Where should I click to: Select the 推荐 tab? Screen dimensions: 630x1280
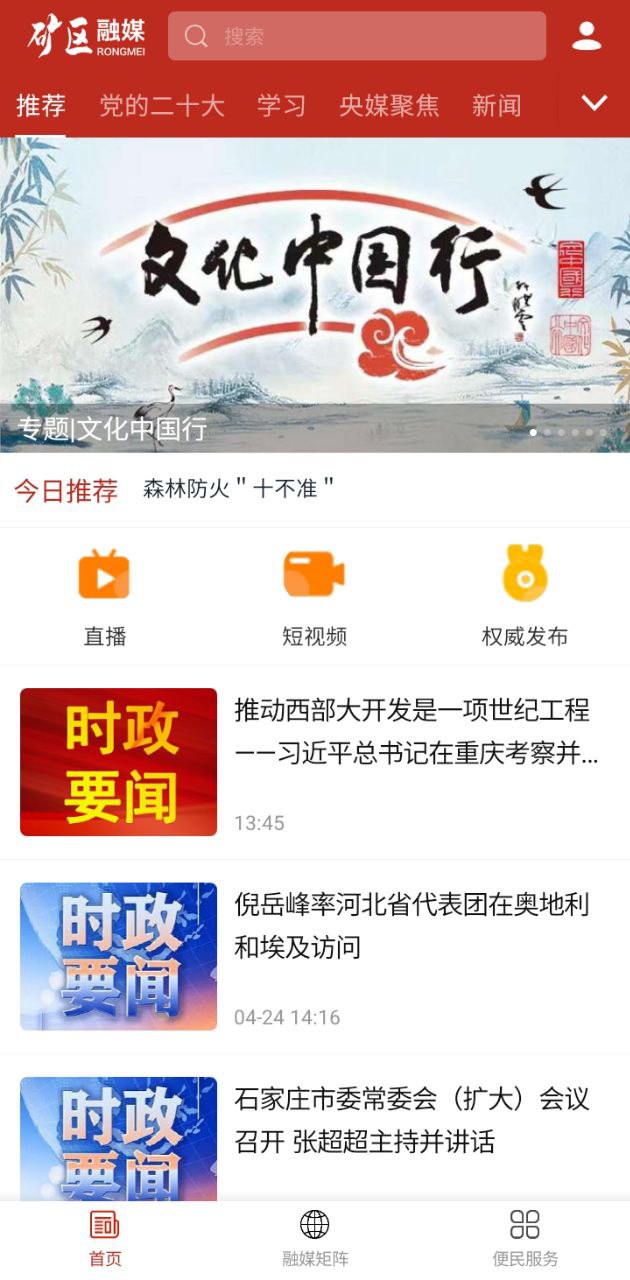coord(41,105)
